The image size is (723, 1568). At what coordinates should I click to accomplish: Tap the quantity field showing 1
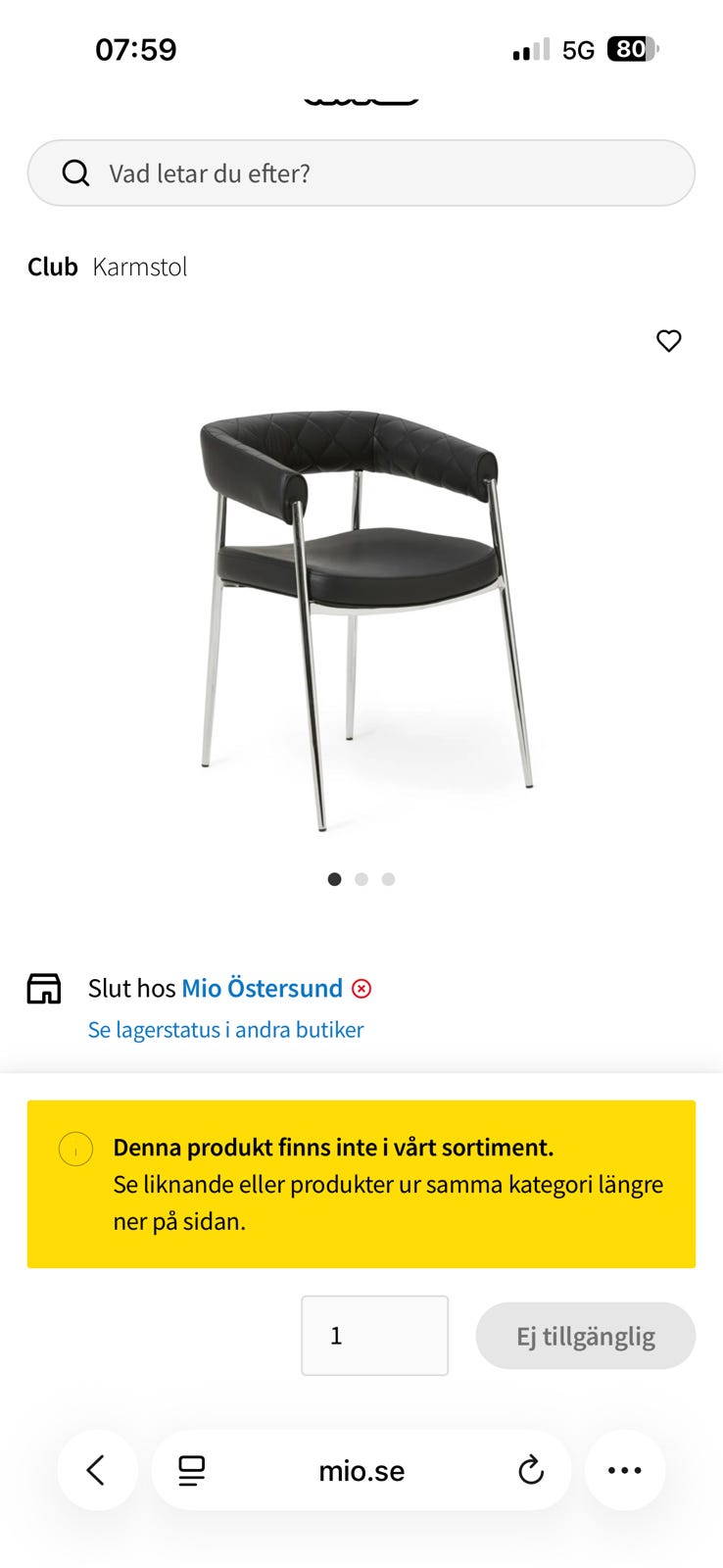click(x=374, y=1335)
